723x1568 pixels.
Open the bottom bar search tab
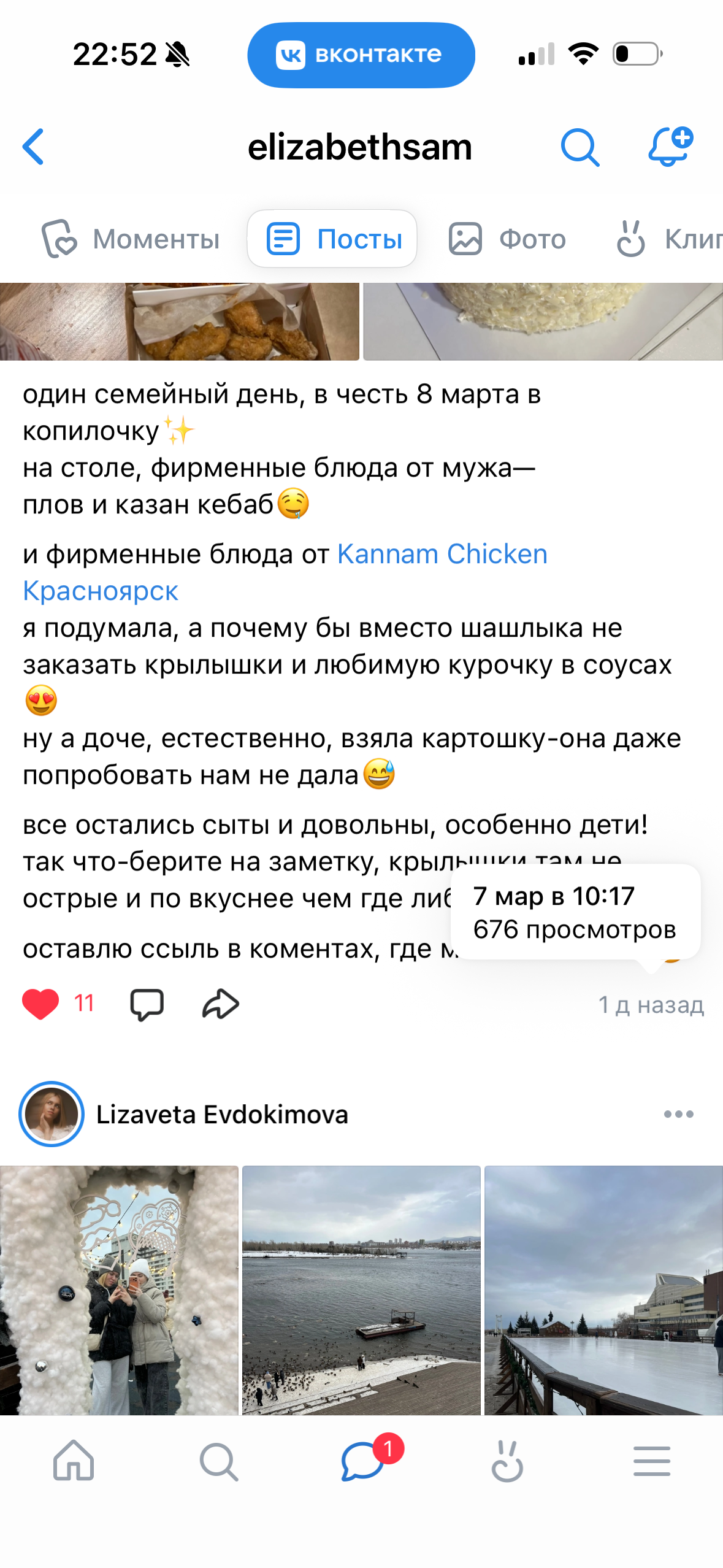pos(218,1461)
